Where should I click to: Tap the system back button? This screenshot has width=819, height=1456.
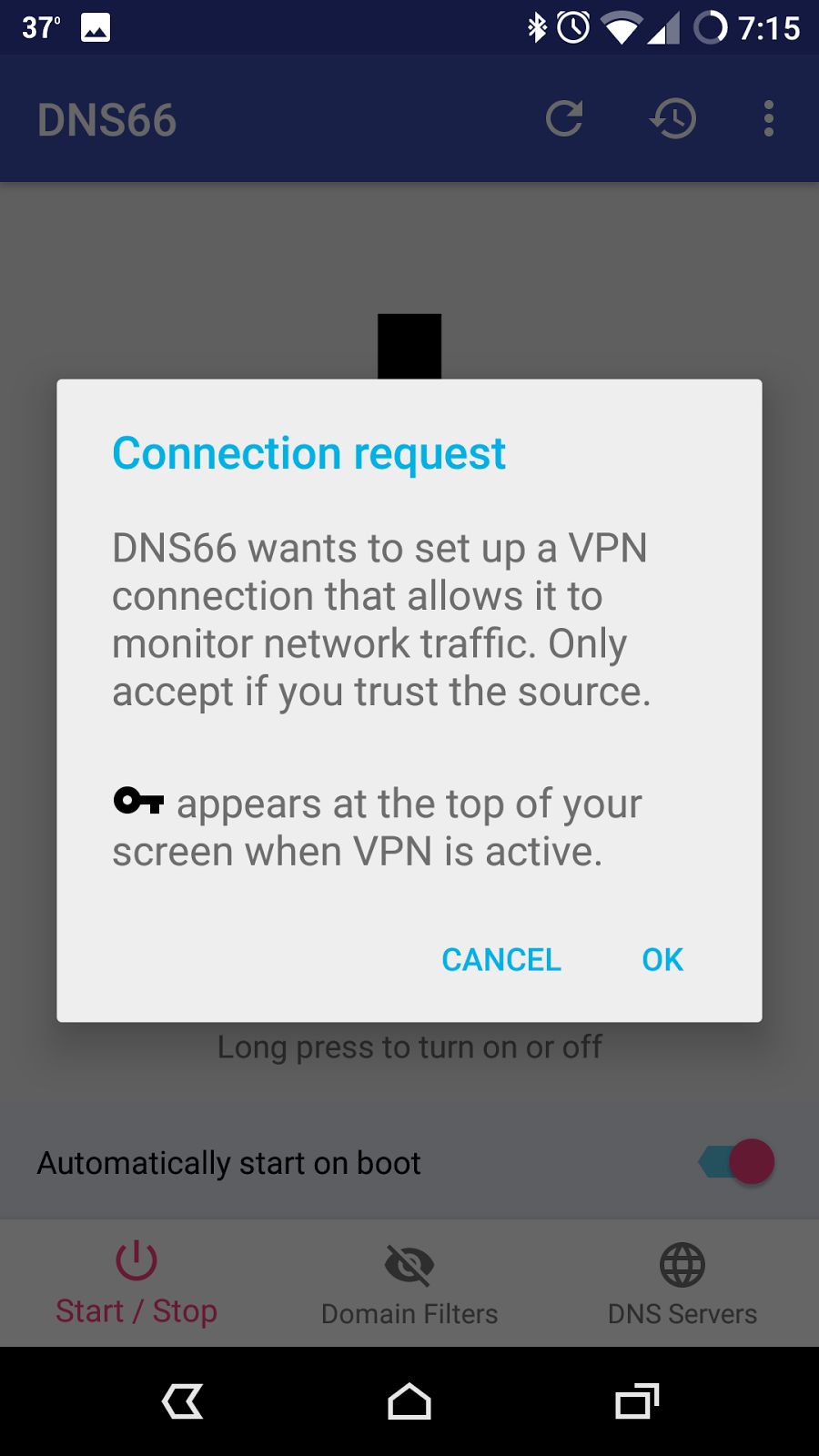click(183, 1401)
